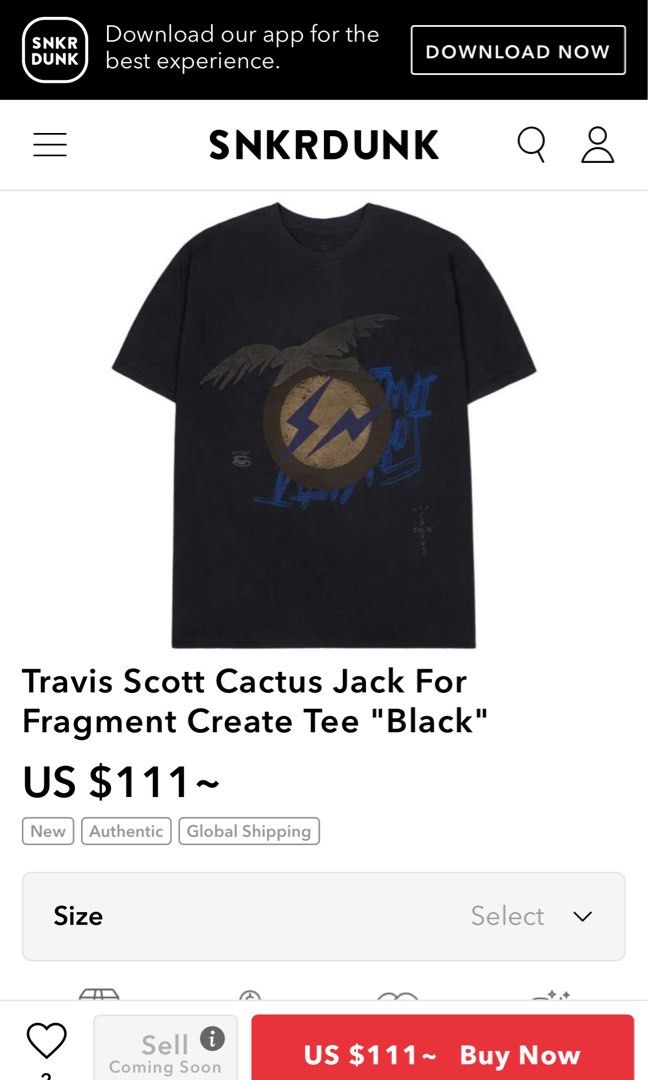The height and width of the screenshot is (1080, 648).
Task: Tap Download Now in the app banner
Action: tap(517, 51)
